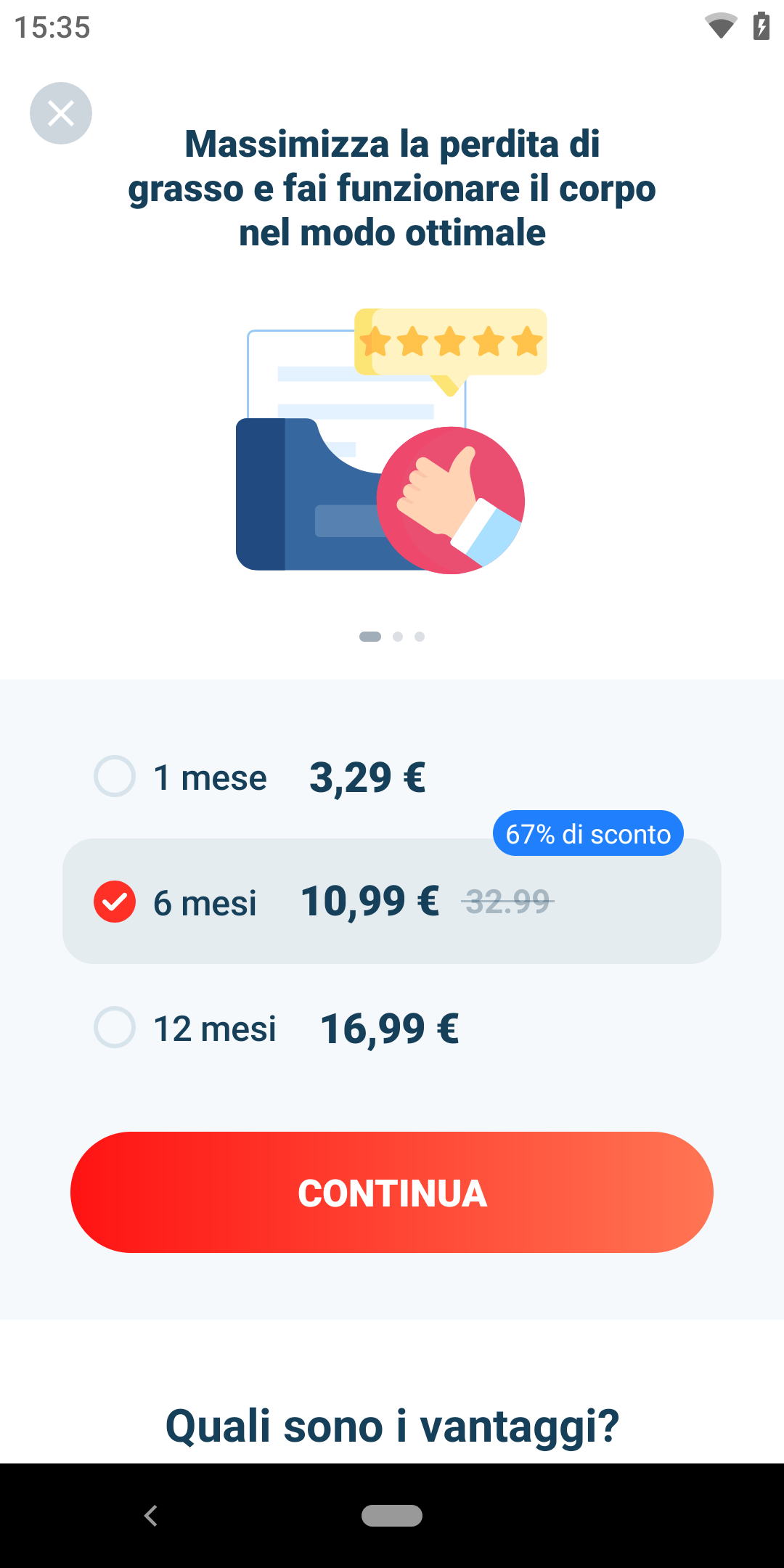This screenshot has width=784, height=1568.
Task: Select the 1 mese plan
Action: 115,776
